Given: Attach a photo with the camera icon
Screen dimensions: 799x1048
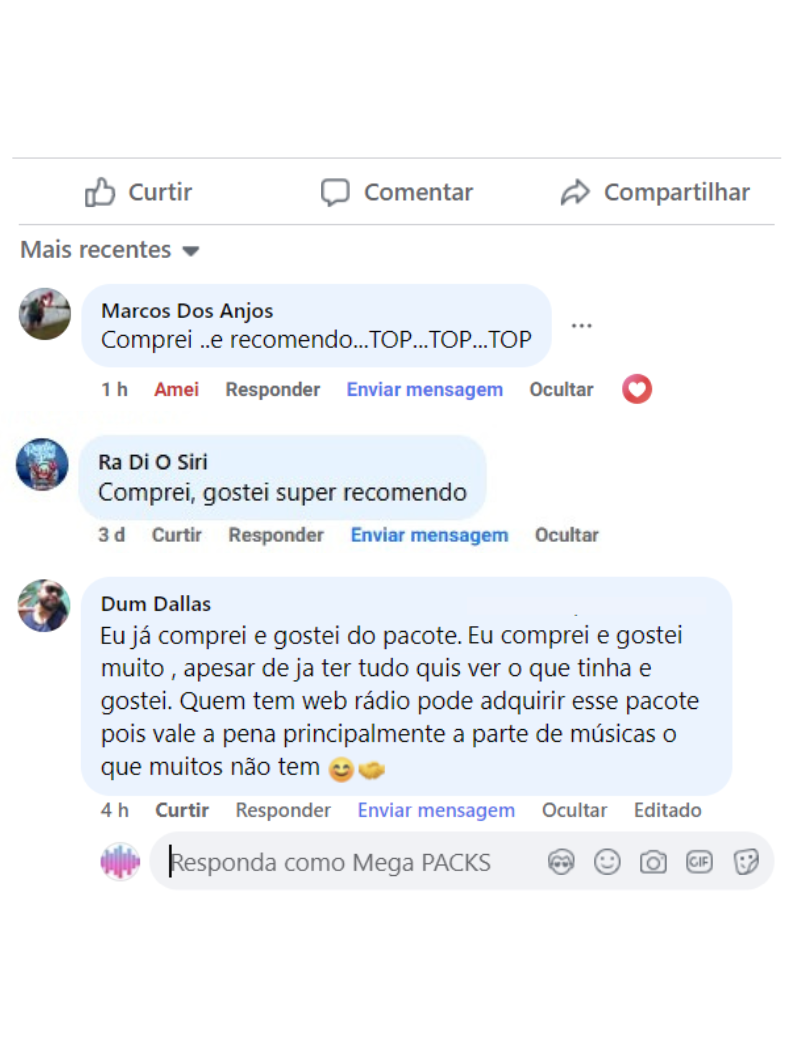Looking at the screenshot, I should 653,862.
